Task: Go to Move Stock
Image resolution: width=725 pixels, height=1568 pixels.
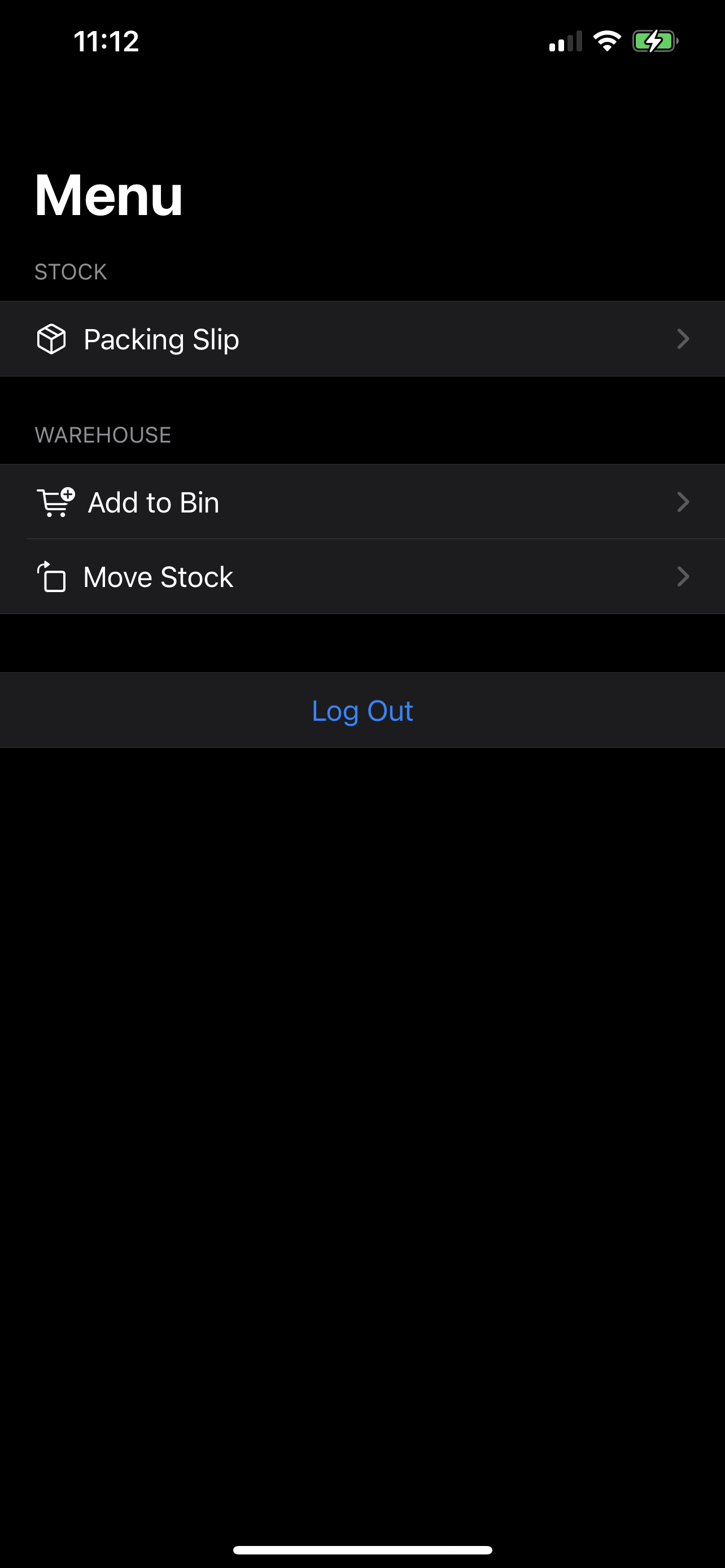Action: tap(362, 577)
